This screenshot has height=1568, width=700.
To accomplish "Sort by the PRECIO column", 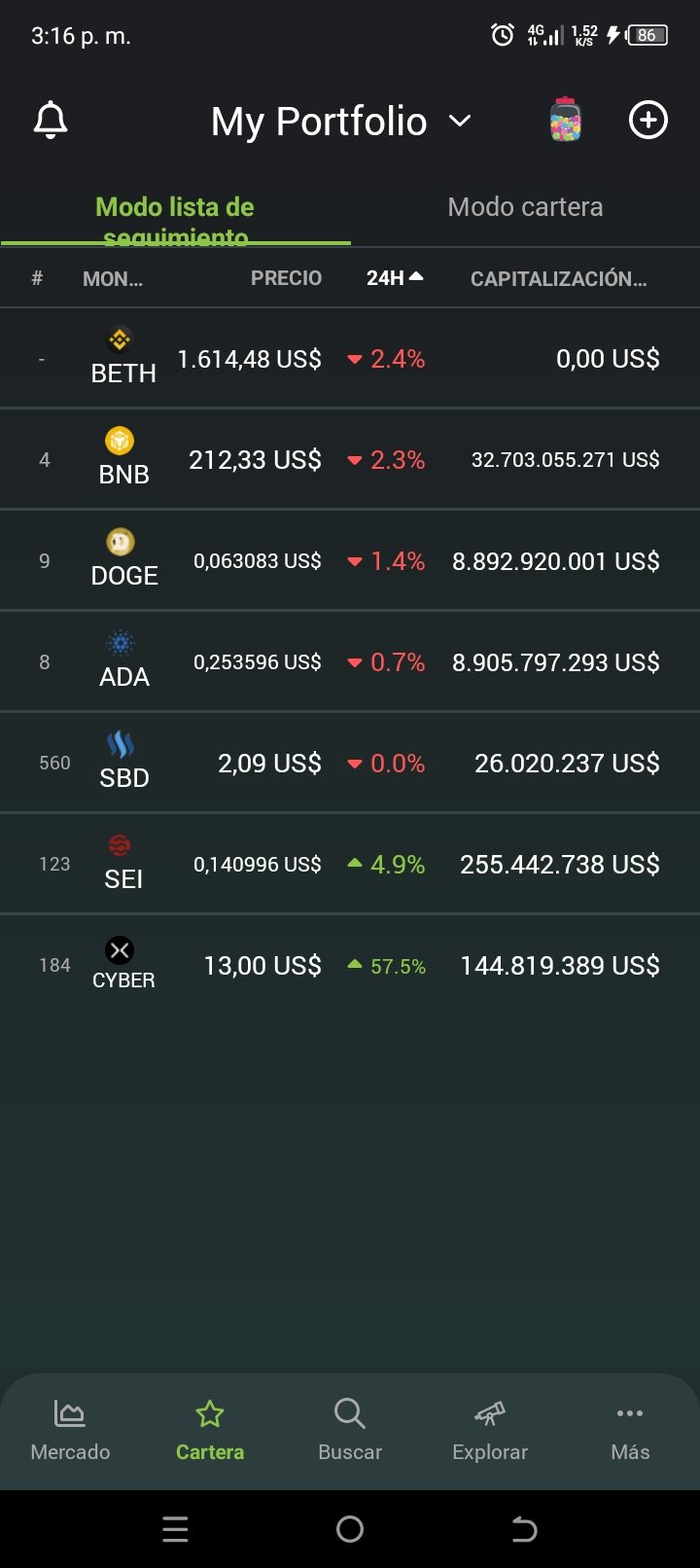I will pyautogui.click(x=286, y=278).
